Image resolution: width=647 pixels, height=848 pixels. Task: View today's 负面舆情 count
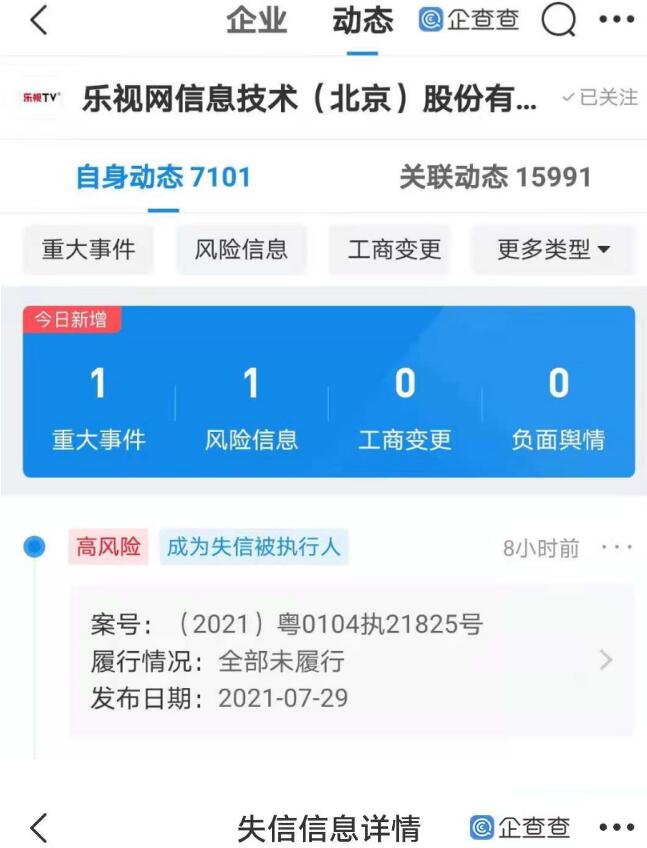(558, 410)
